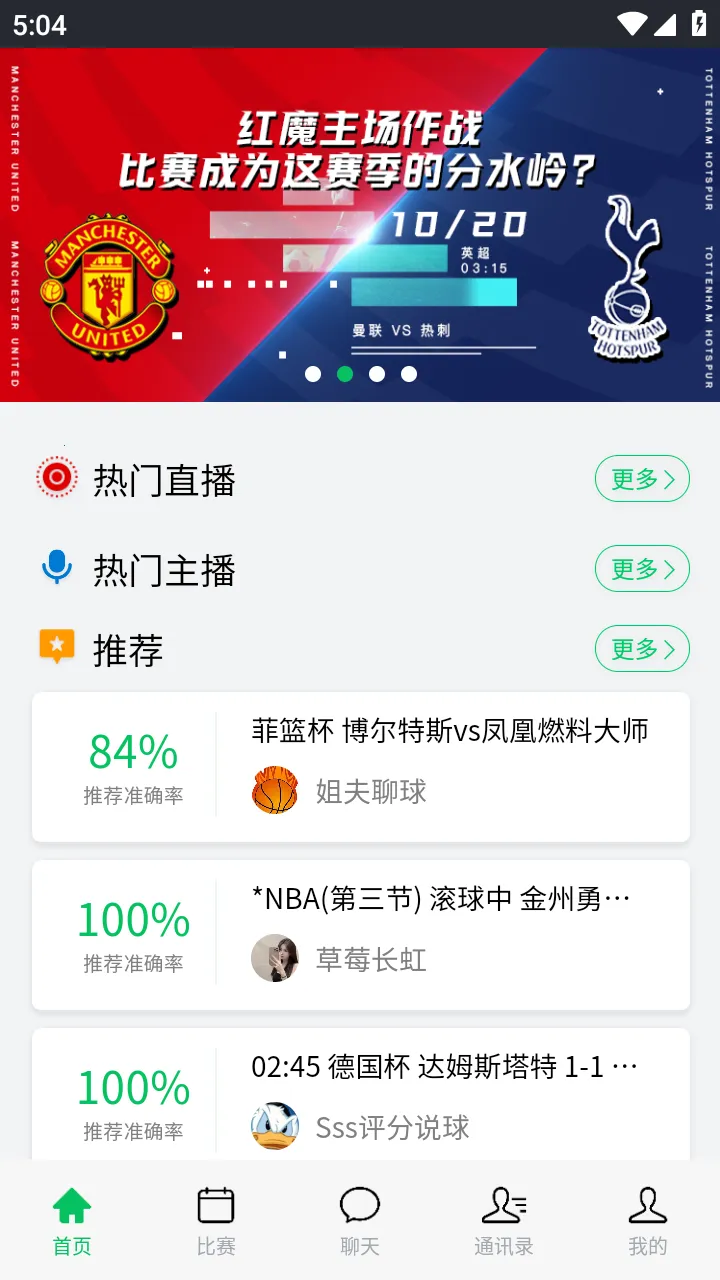
Task: Switch to the 比赛 tab
Action: (x=216, y=1220)
